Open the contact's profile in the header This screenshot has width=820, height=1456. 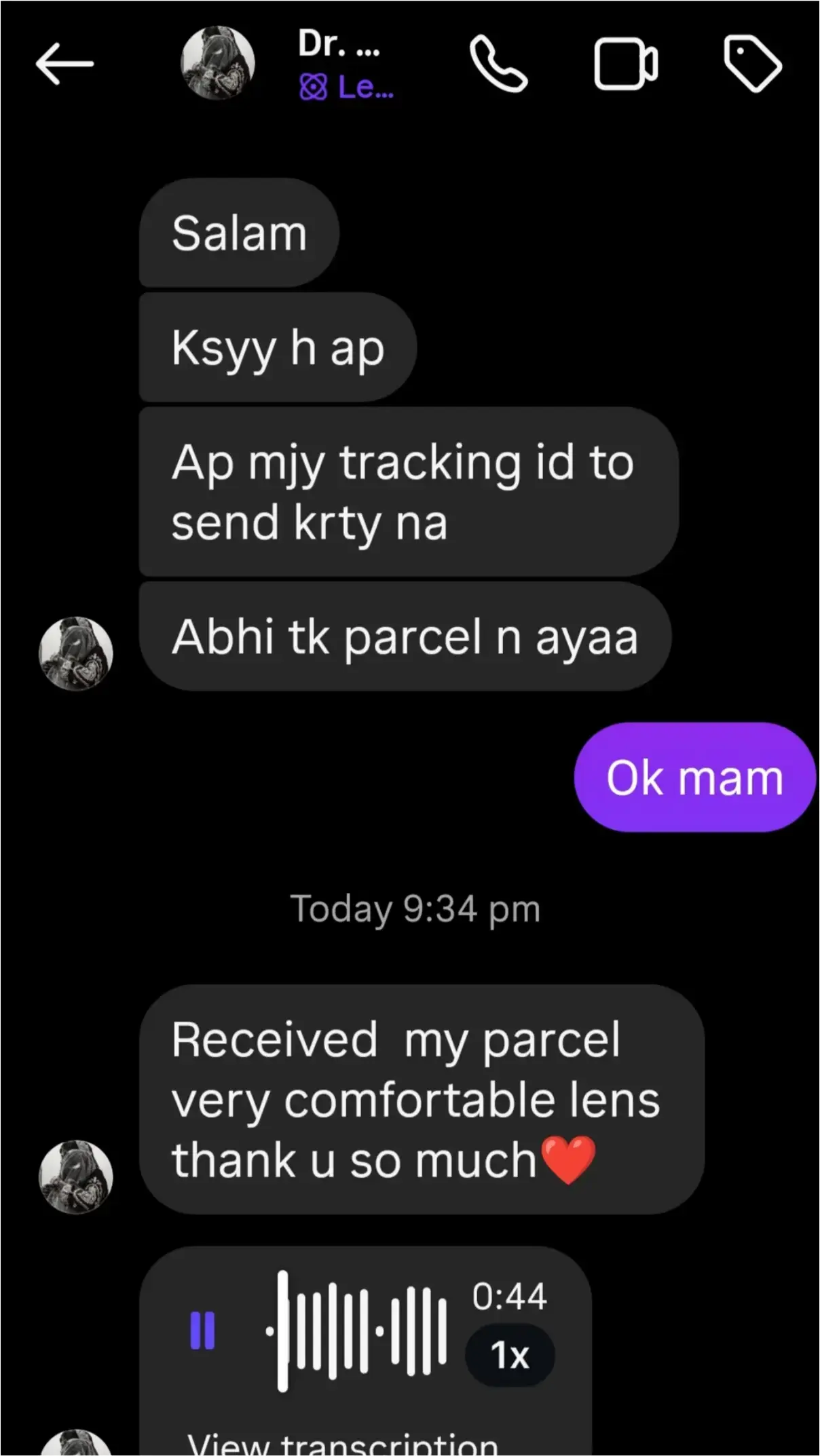(x=218, y=64)
